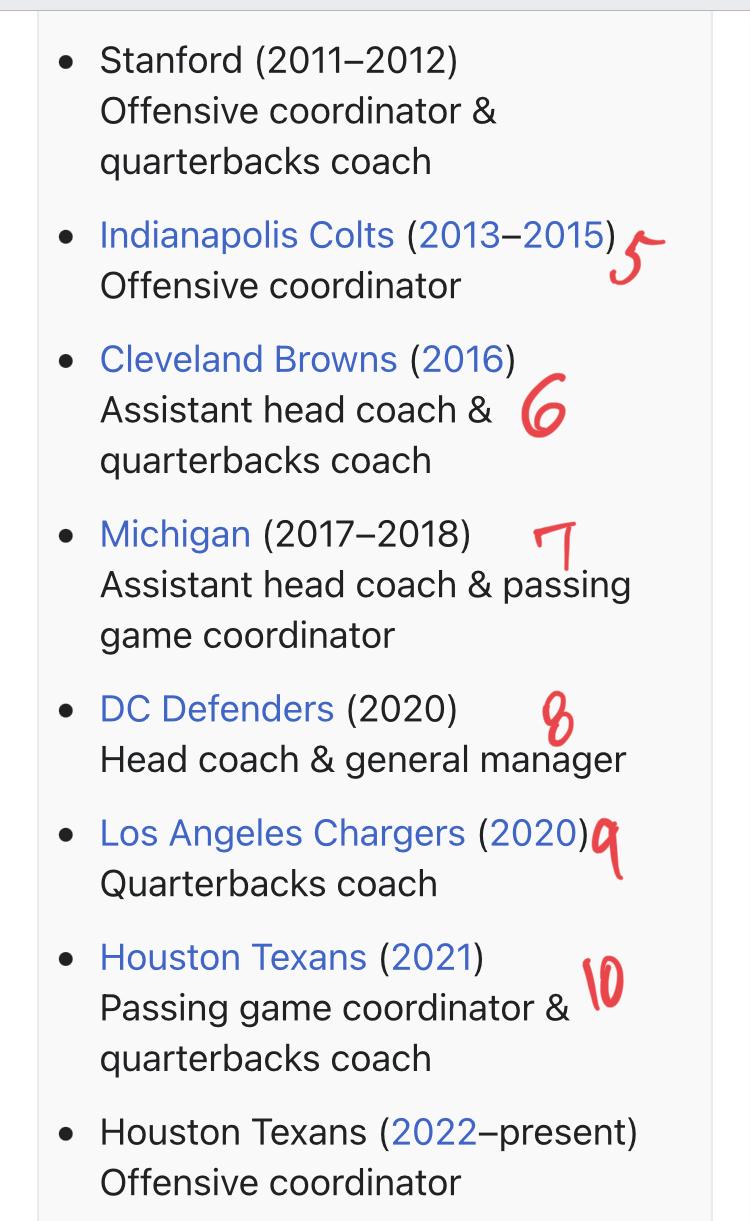Image resolution: width=750 pixels, height=1221 pixels.
Task: Tap the 2021 season link
Action: pyautogui.click(x=432, y=958)
